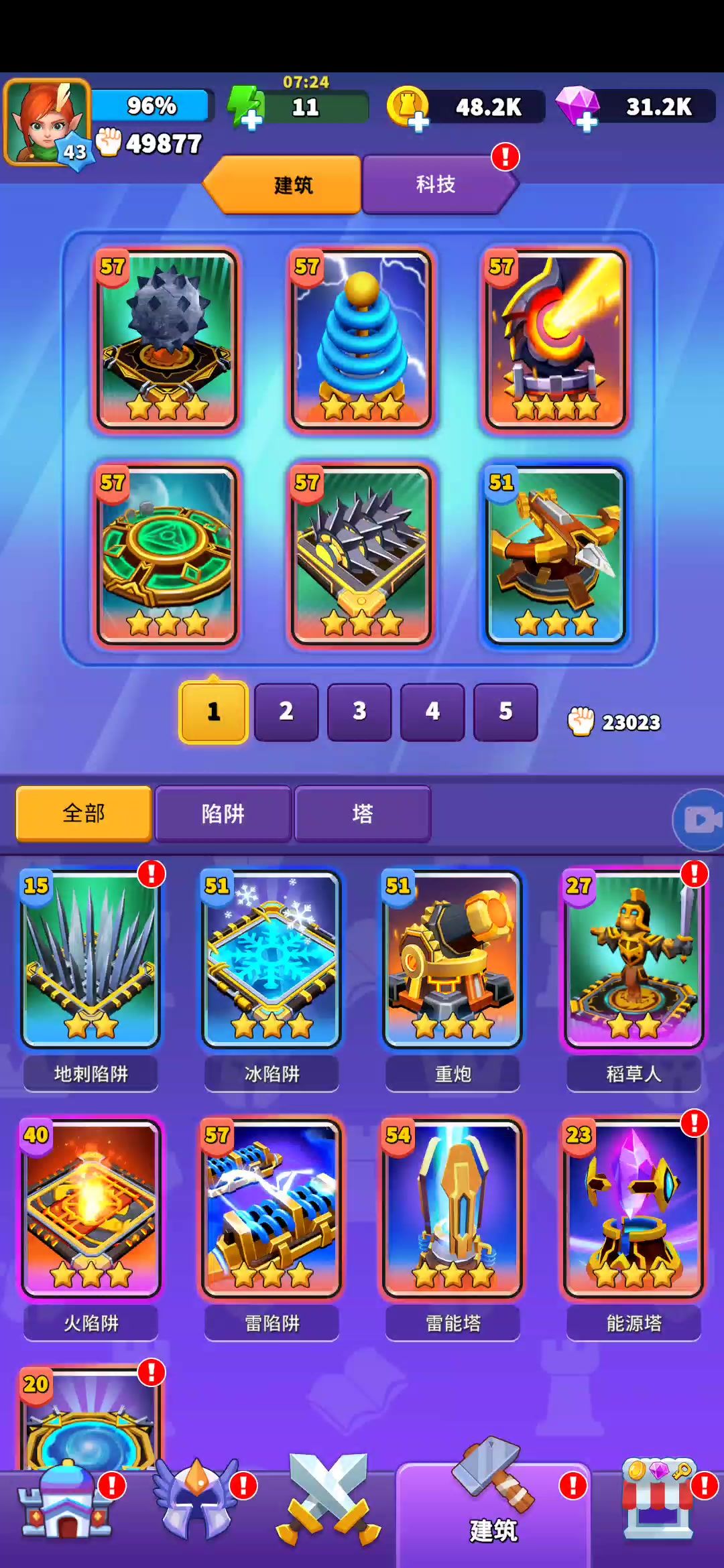This screenshot has width=724, height=1568.
Task: Switch to building layout 5
Action: tap(505, 712)
